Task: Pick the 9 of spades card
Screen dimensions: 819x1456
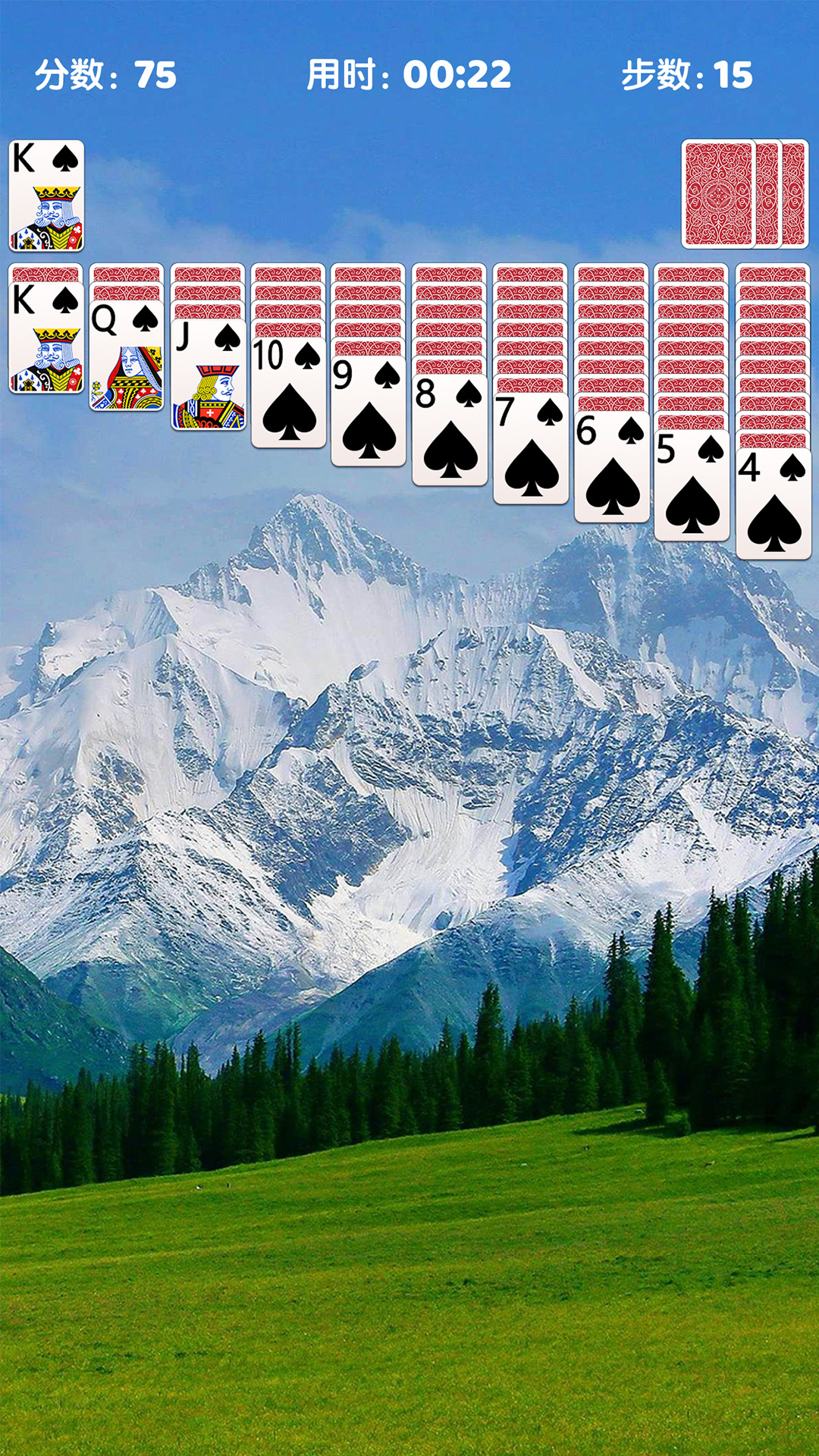Action: (x=369, y=411)
